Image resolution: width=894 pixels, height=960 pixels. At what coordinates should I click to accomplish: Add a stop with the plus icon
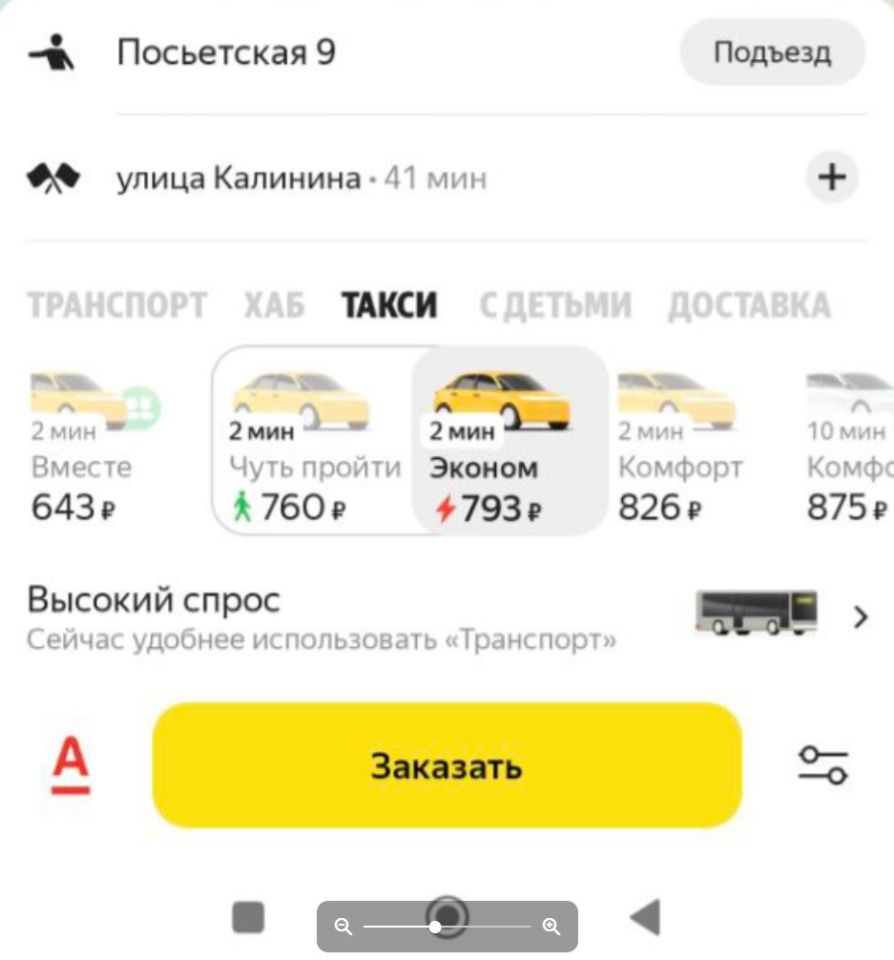(832, 179)
